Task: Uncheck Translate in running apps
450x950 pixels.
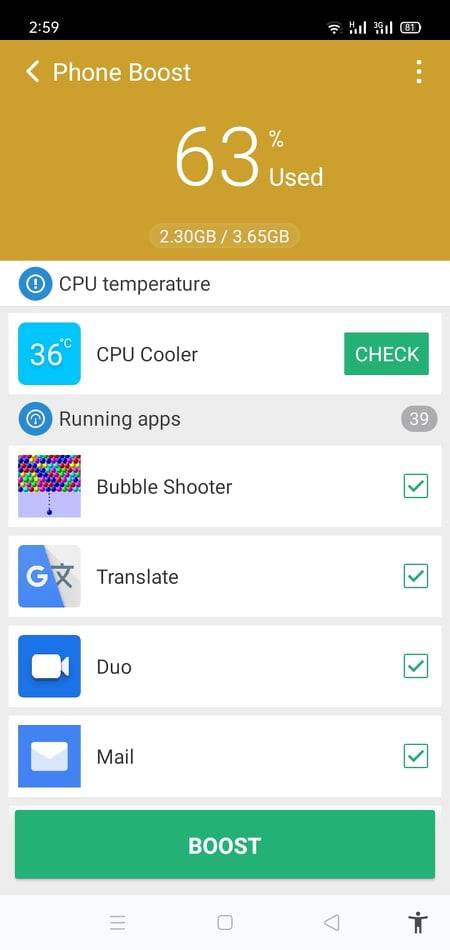Action: tap(416, 576)
